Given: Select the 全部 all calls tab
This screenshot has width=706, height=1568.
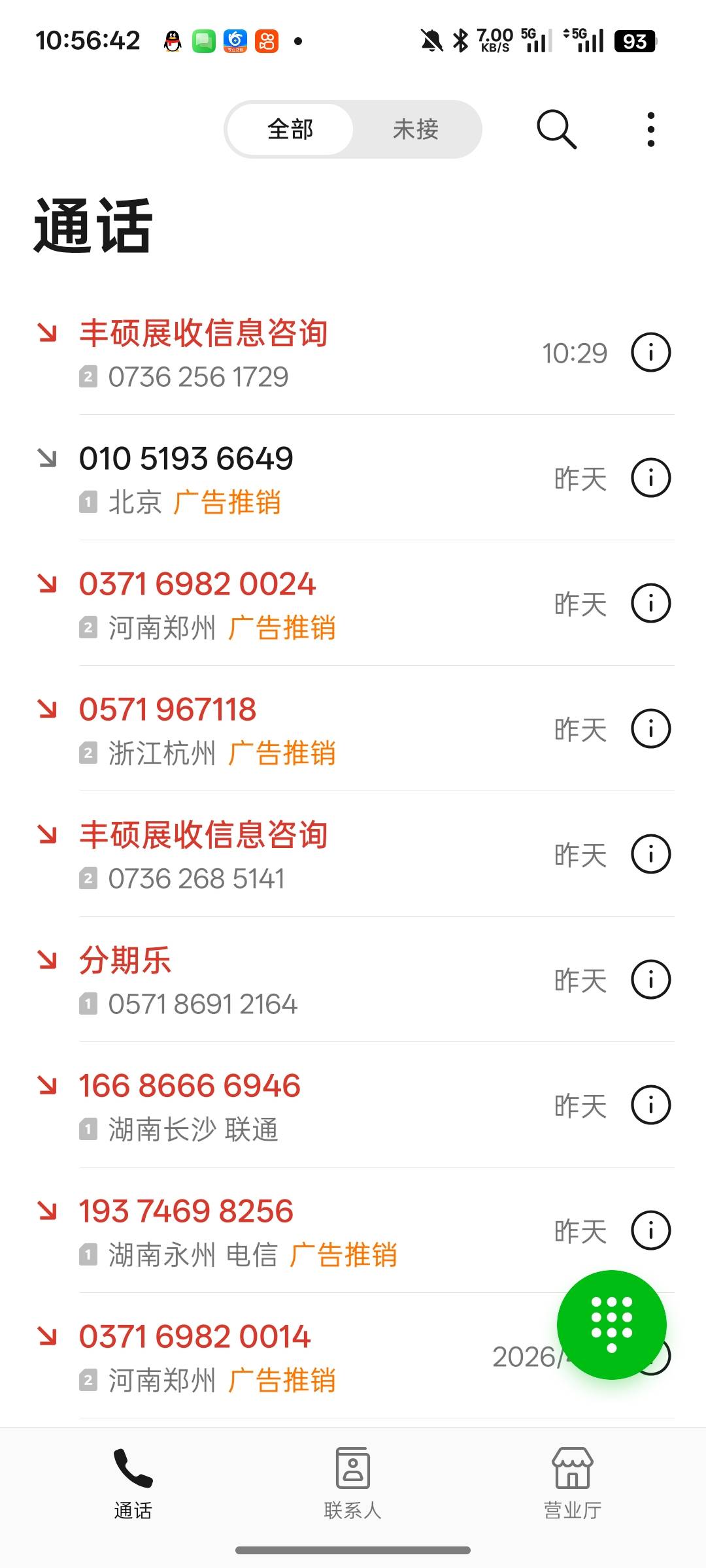Looking at the screenshot, I should [290, 129].
